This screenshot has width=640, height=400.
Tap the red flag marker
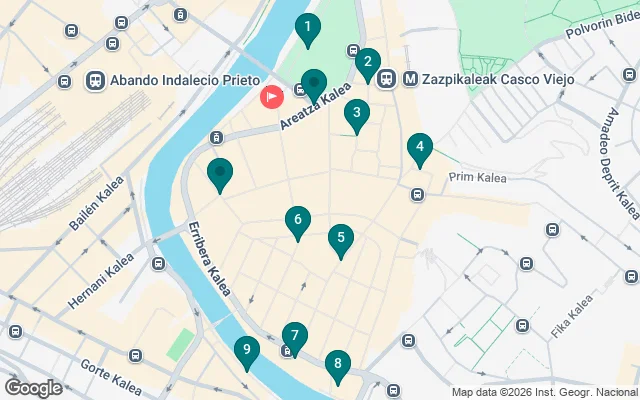point(271,97)
